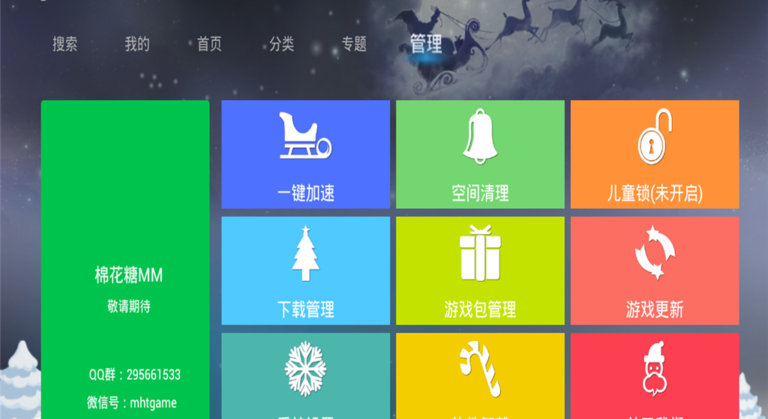Open the snowflake icon tile
The width and height of the screenshot is (768, 419).
(305, 376)
